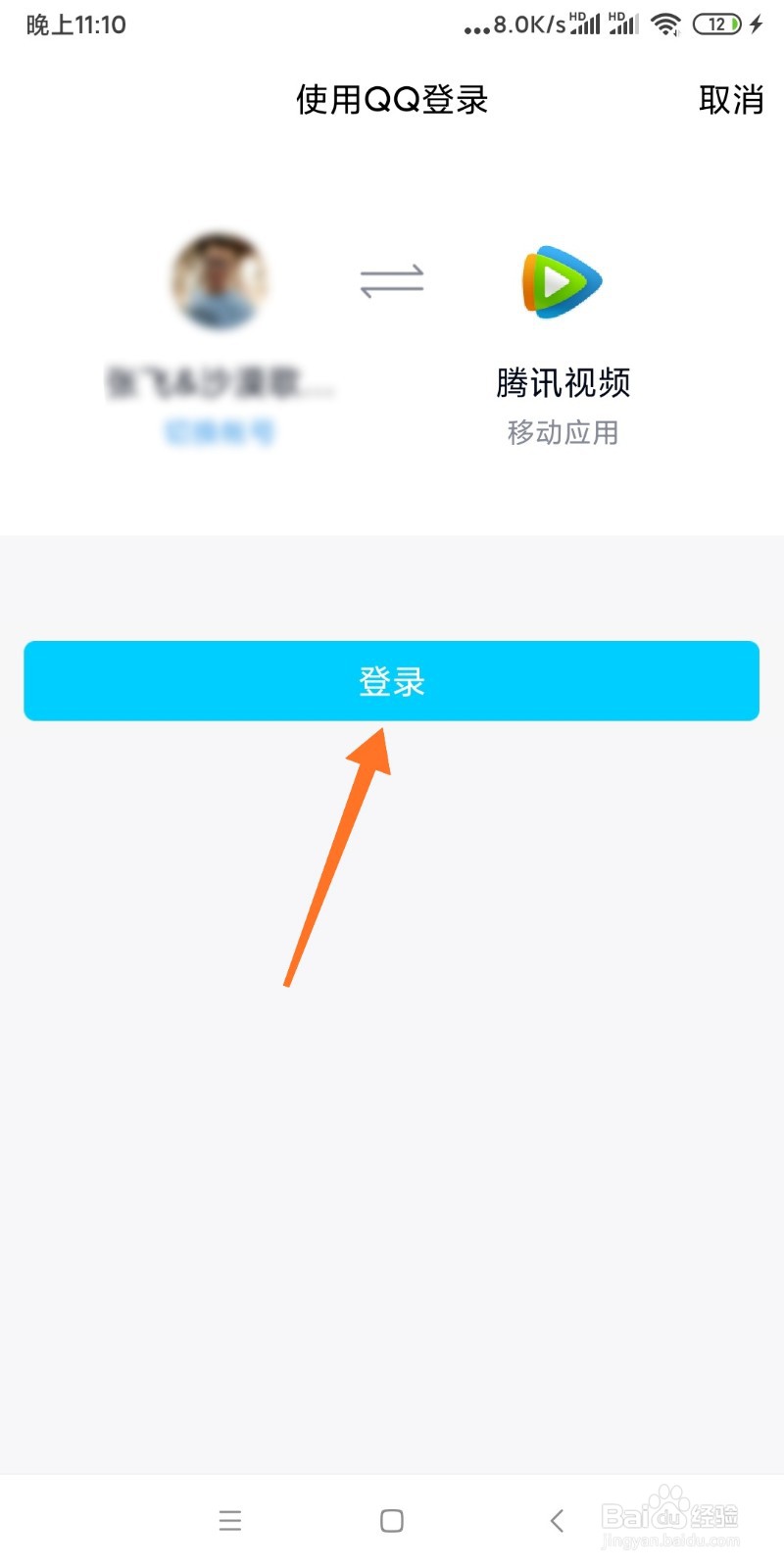Tap the 登录 login button
The image size is (784, 1568).
pos(391,680)
